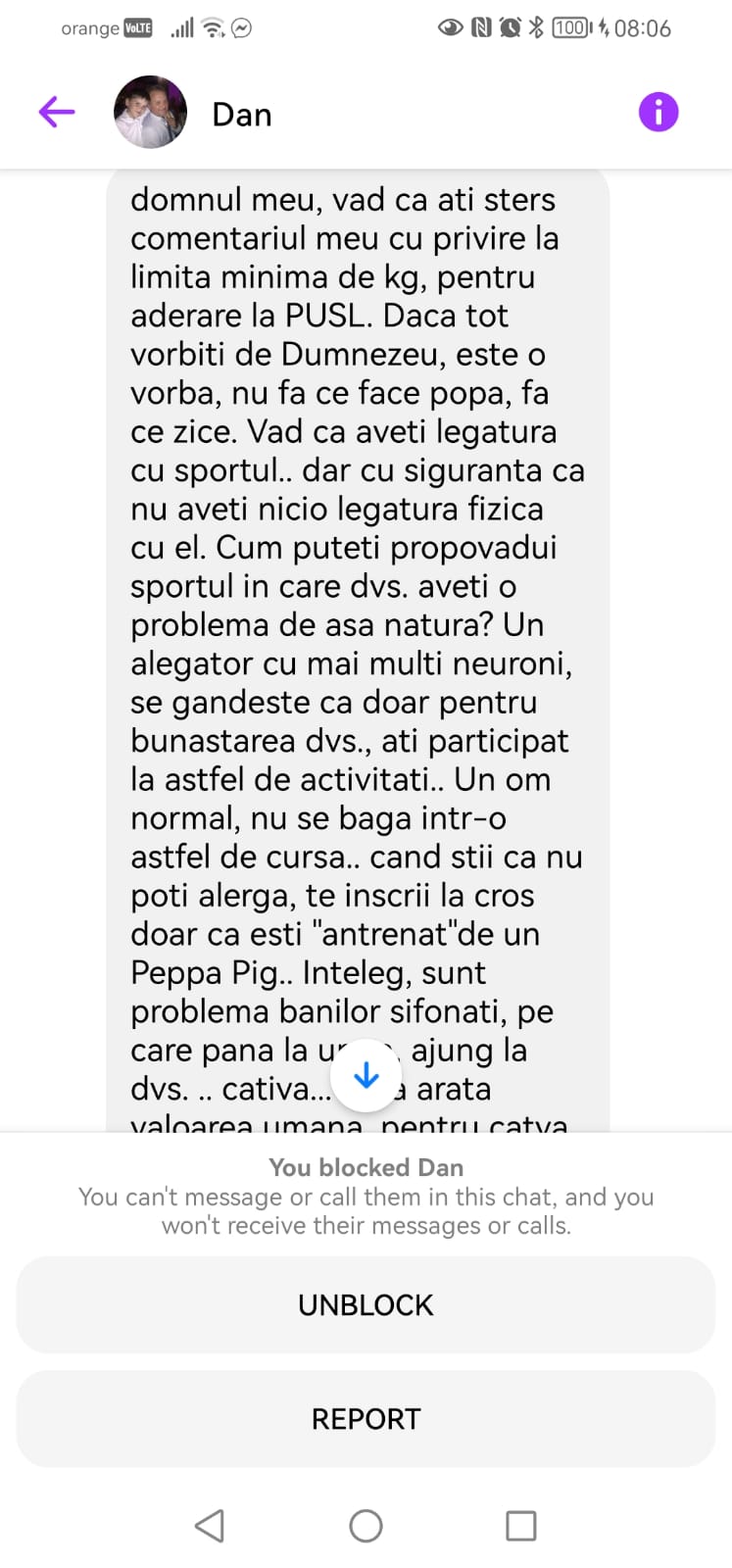
Task: Tap the UNBLOCK button
Action: pyautogui.click(x=366, y=1305)
